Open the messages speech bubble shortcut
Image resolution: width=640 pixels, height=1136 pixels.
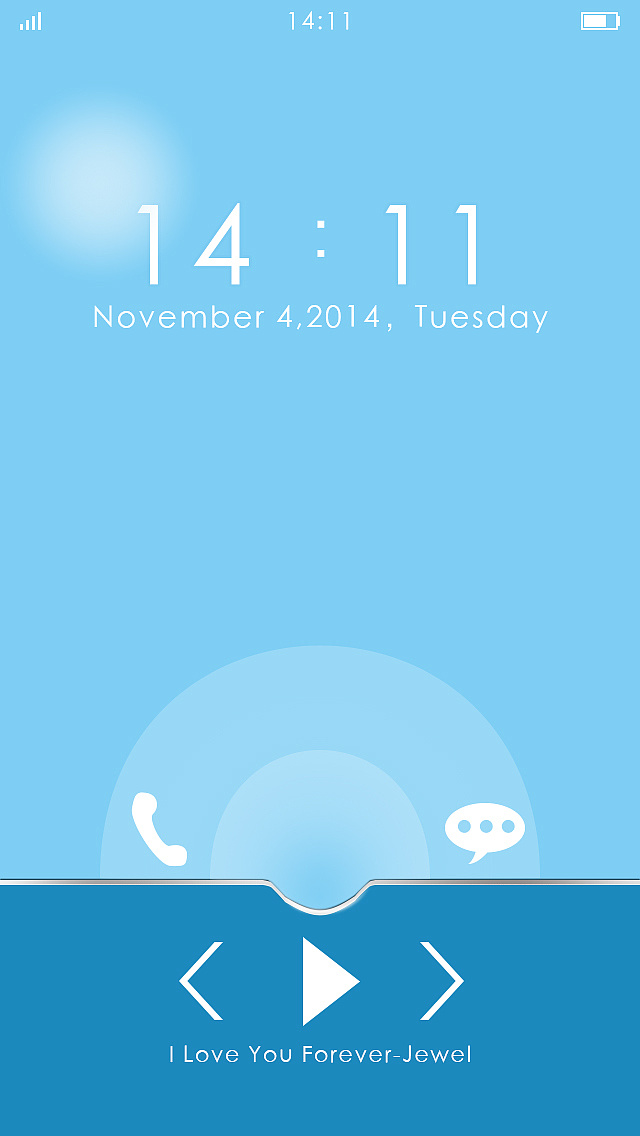[x=485, y=832]
